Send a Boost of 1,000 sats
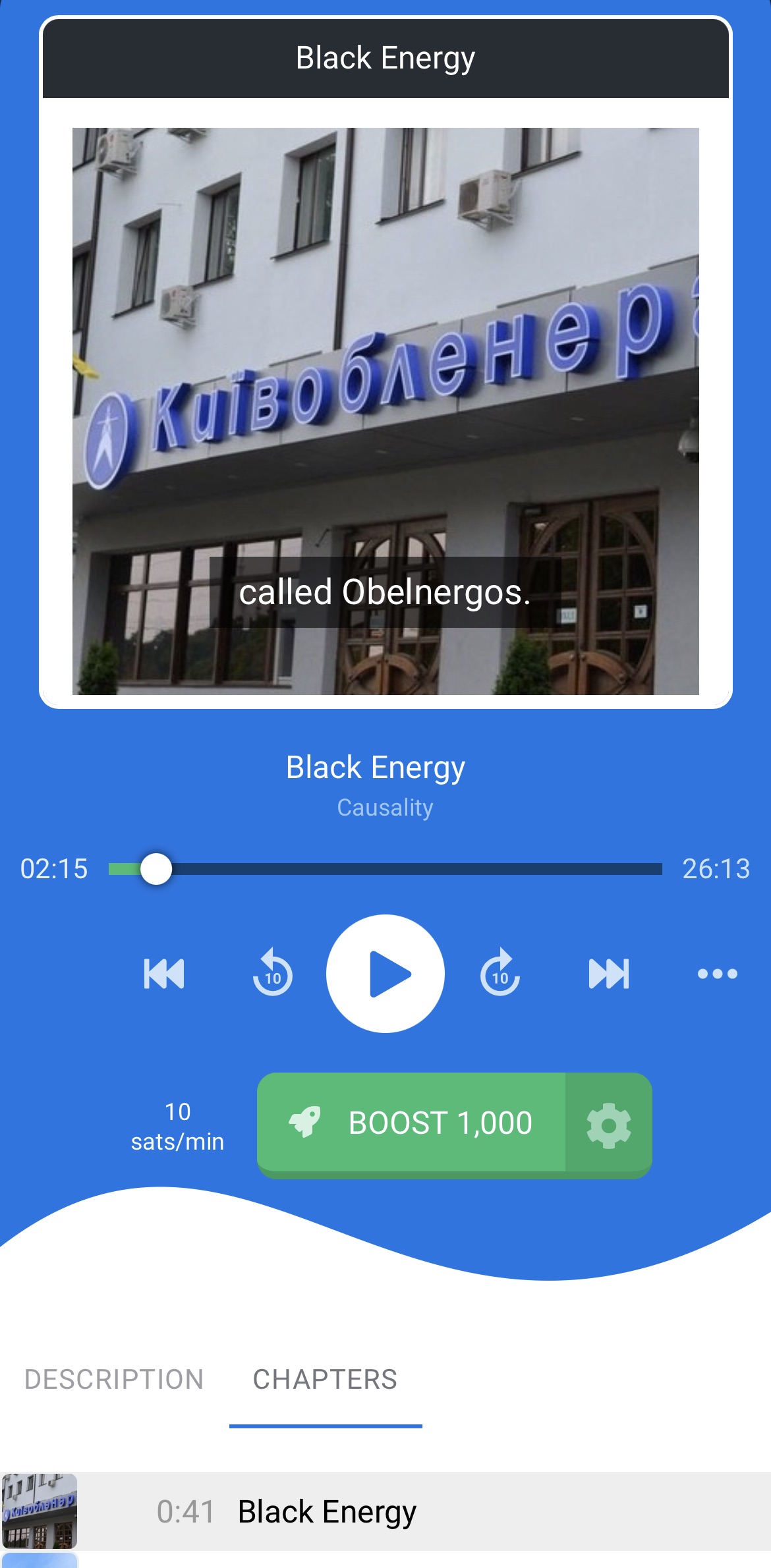 411,1123
